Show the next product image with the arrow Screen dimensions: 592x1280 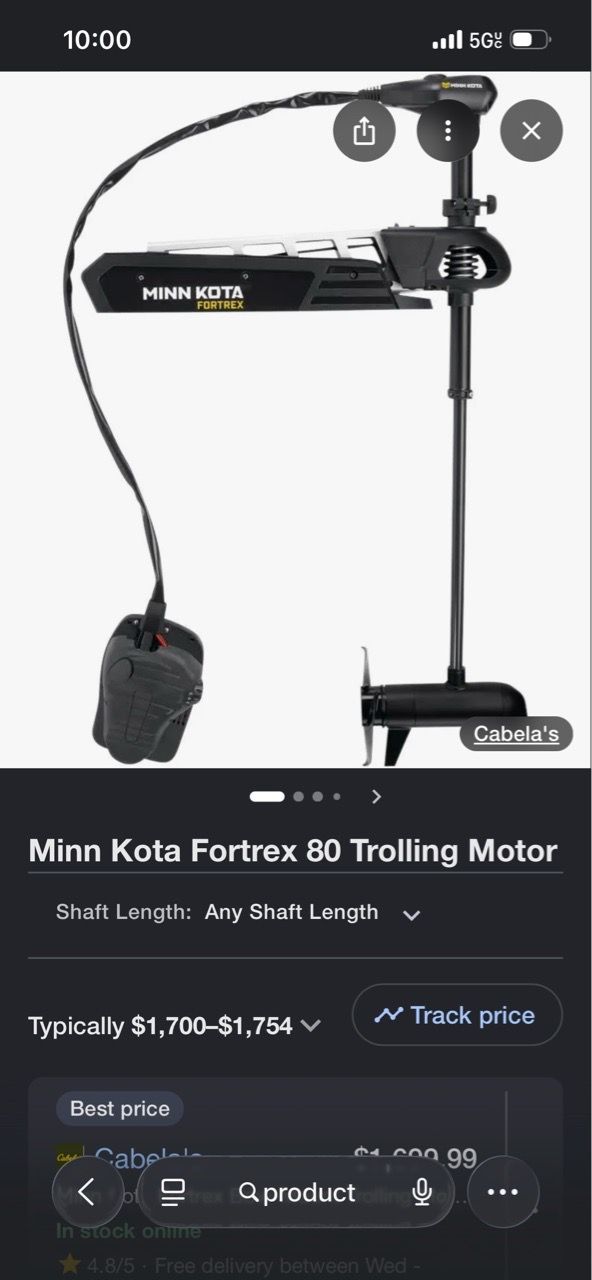[x=376, y=797]
